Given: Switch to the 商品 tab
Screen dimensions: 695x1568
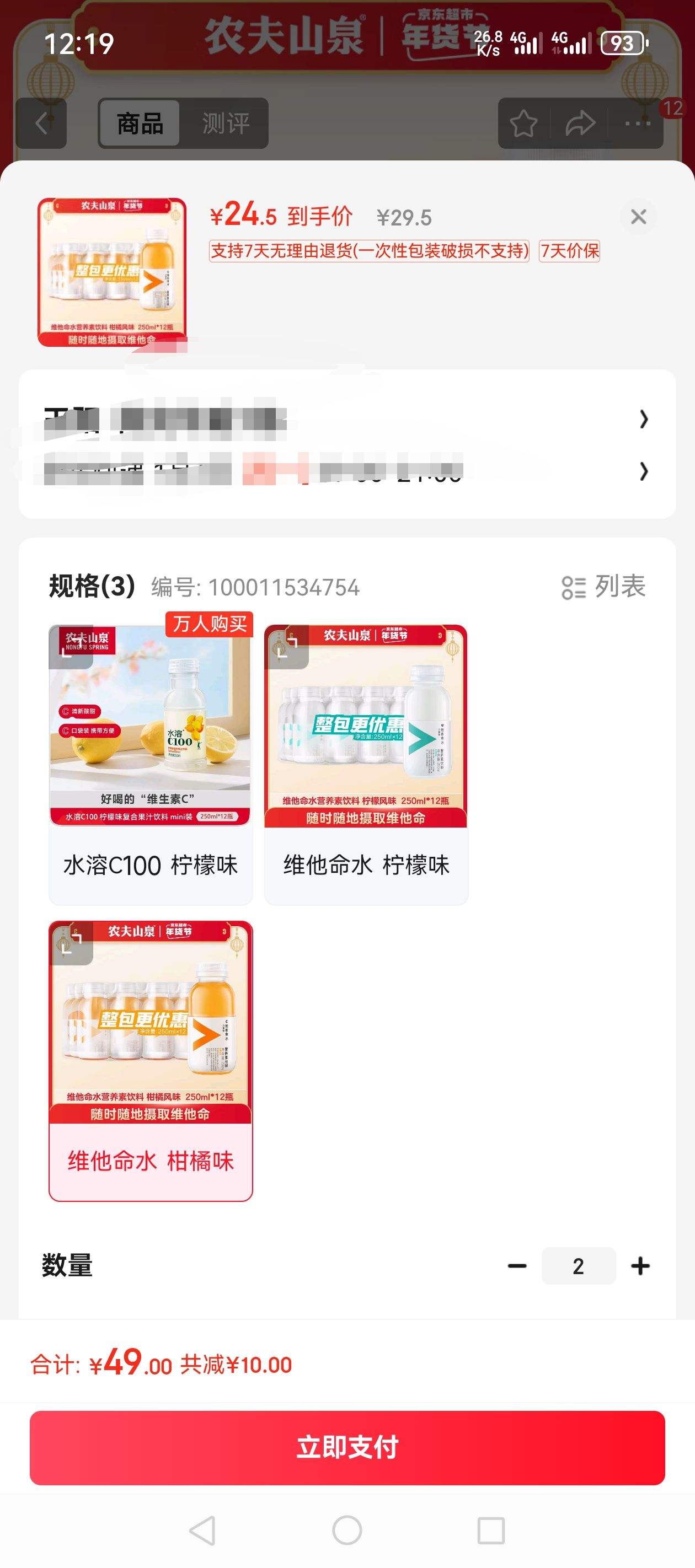Looking at the screenshot, I should [139, 125].
